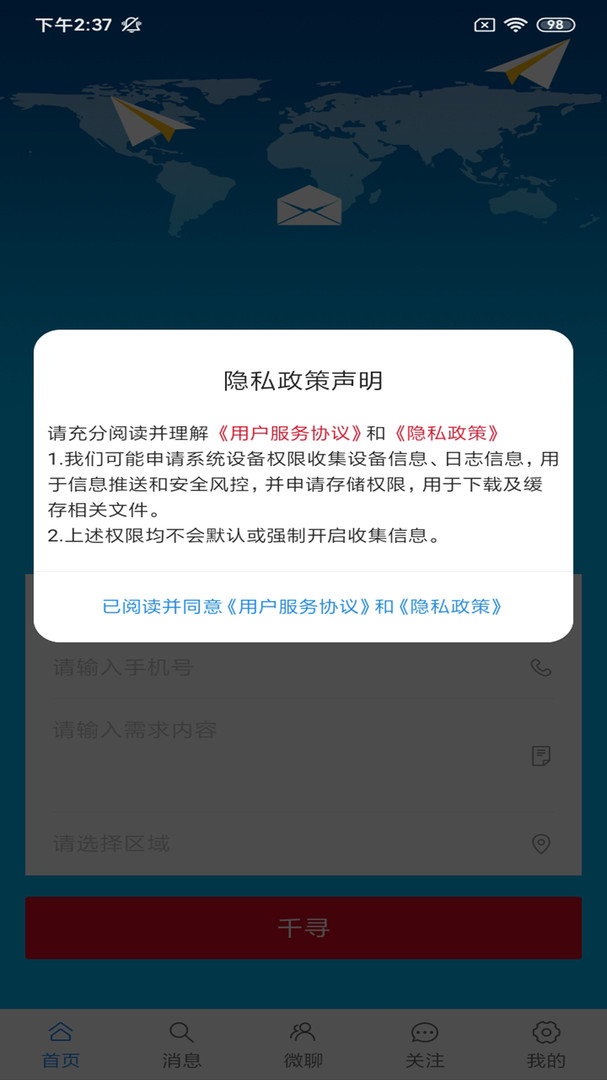The image size is (607, 1080).
Task: Open the red 《用户服务协议》 link
Action: point(289,433)
